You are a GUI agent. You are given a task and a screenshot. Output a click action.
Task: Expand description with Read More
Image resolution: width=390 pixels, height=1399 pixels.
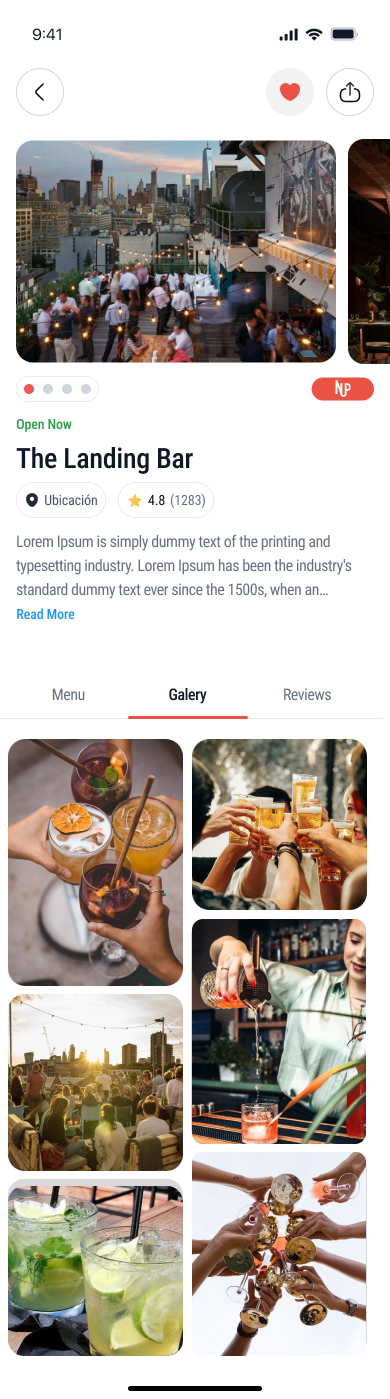(45, 614)
